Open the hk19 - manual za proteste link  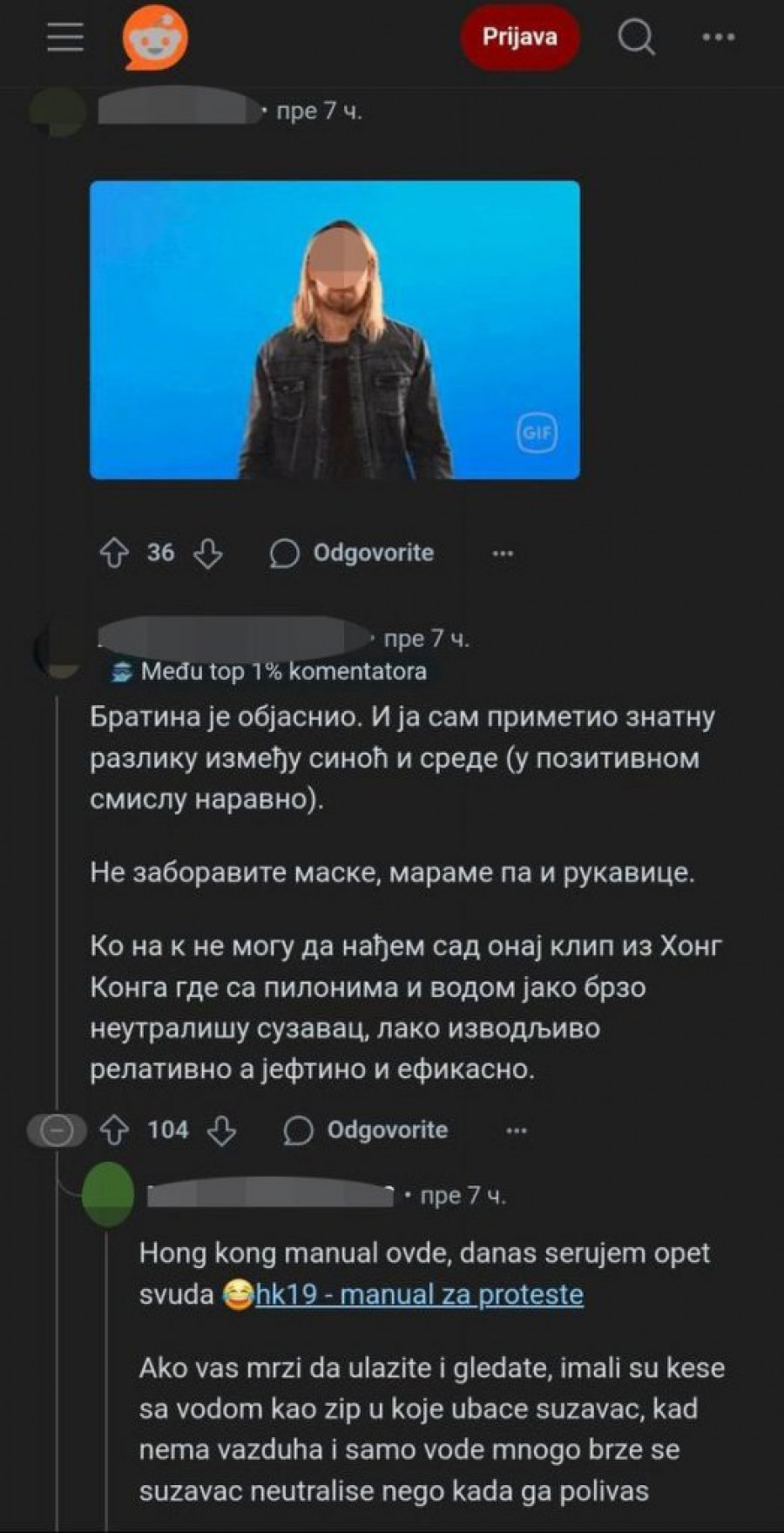419,1295
